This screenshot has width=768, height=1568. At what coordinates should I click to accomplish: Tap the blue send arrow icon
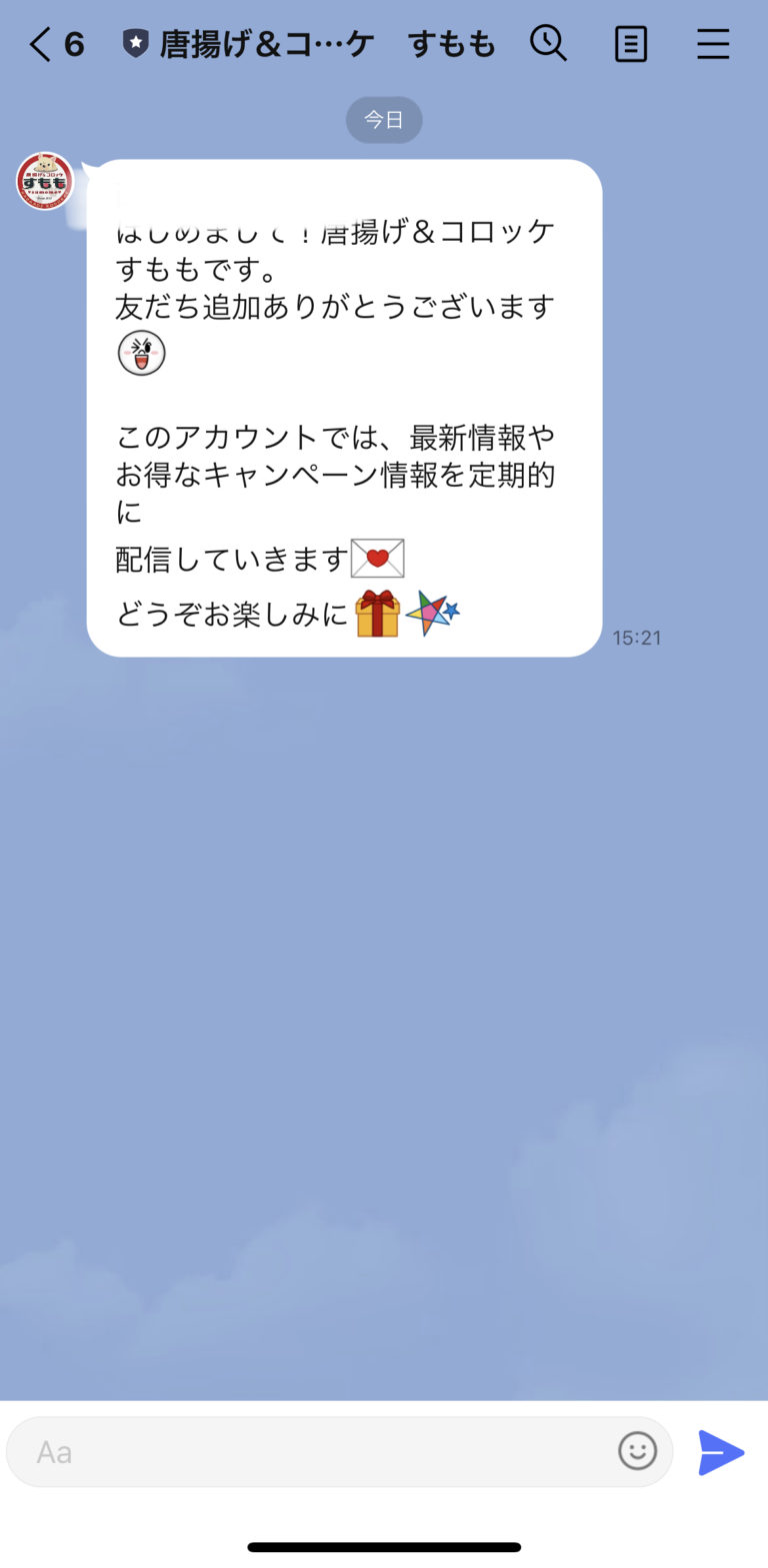tap(722, 1453)
